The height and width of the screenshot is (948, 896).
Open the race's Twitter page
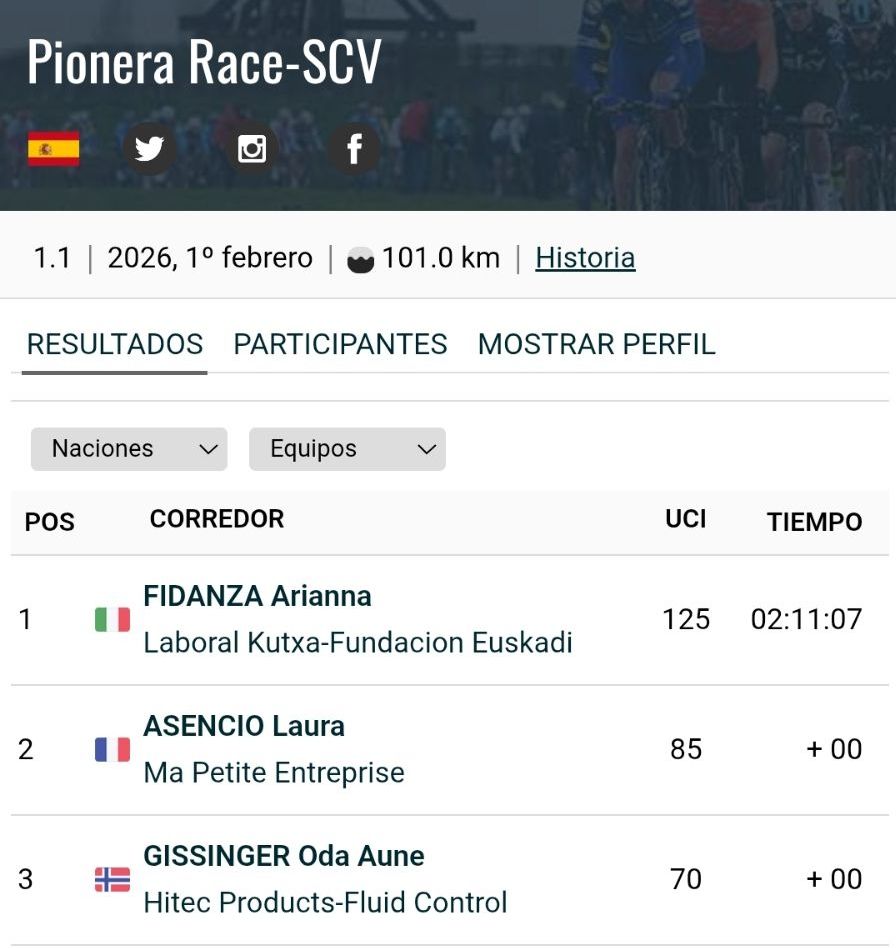149,150
